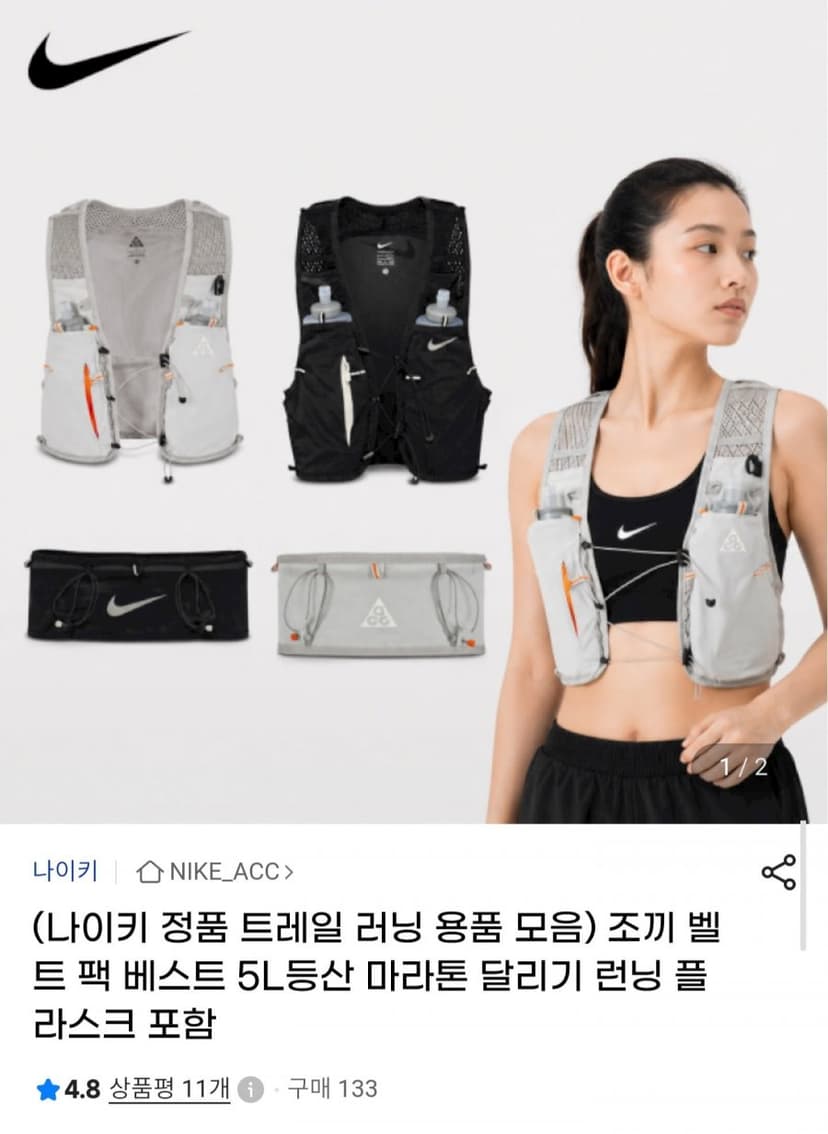Tap the info icon beside reviews
The width and height of the screenshot is (828, 1134).
coord(251,1089)
